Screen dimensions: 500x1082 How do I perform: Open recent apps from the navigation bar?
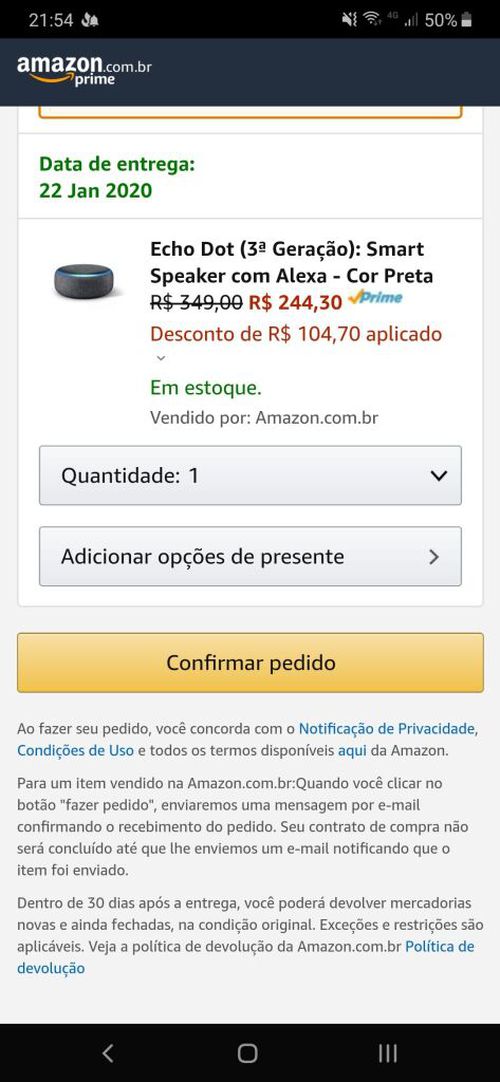[388, 1053]
